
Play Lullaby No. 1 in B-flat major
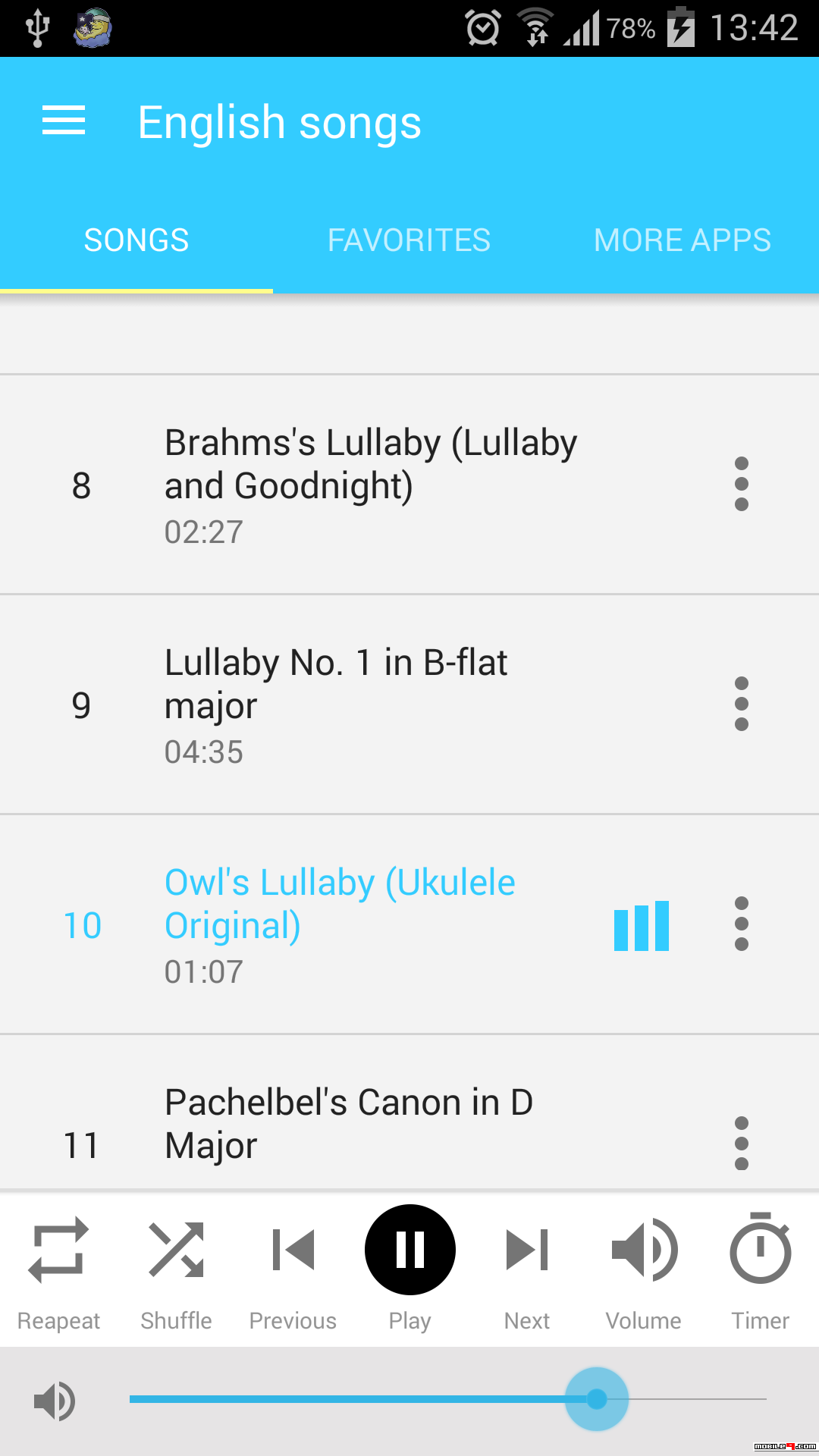click(x=335, y=704)
